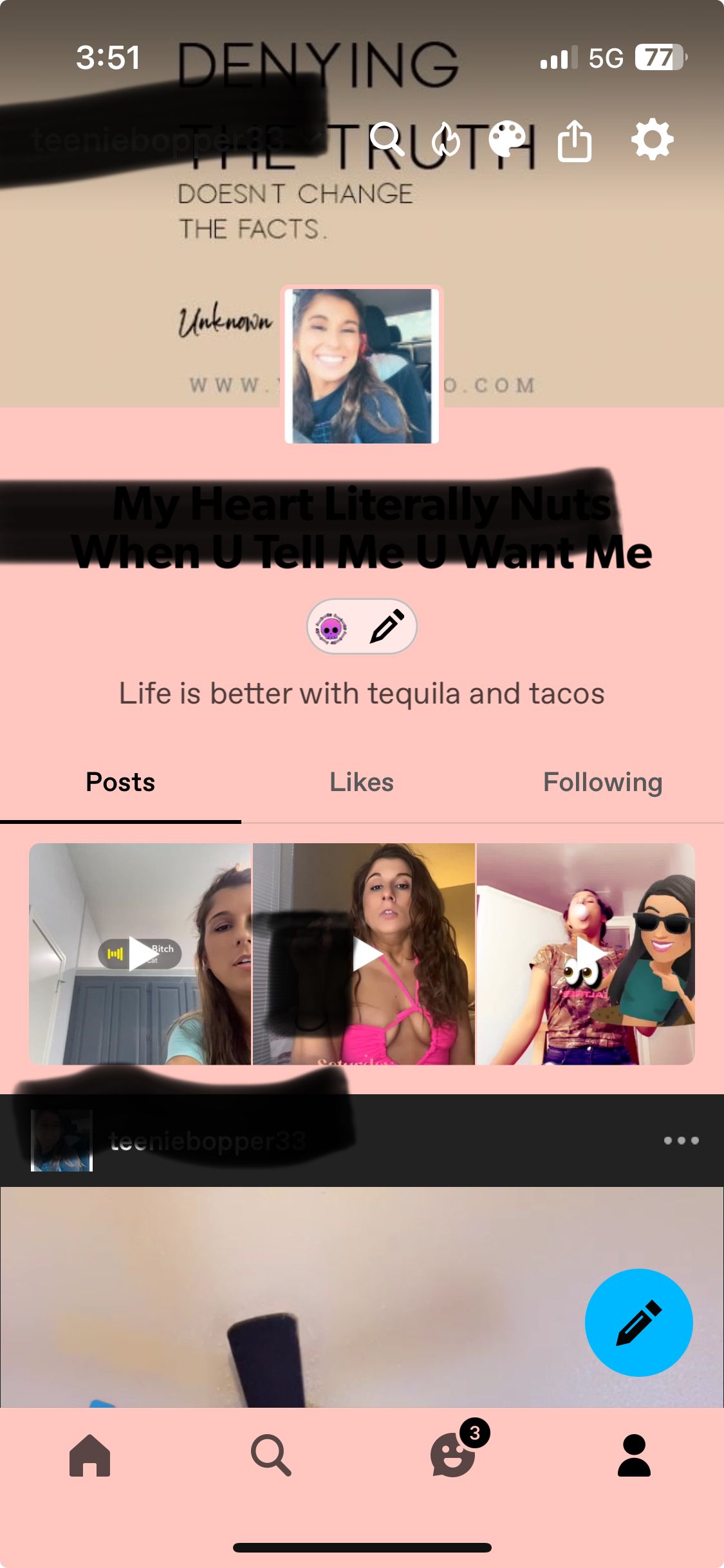The width and height of the screenshot is (724, 1568).
Task: Tap the skull badge edit pill
Action: 362,626
